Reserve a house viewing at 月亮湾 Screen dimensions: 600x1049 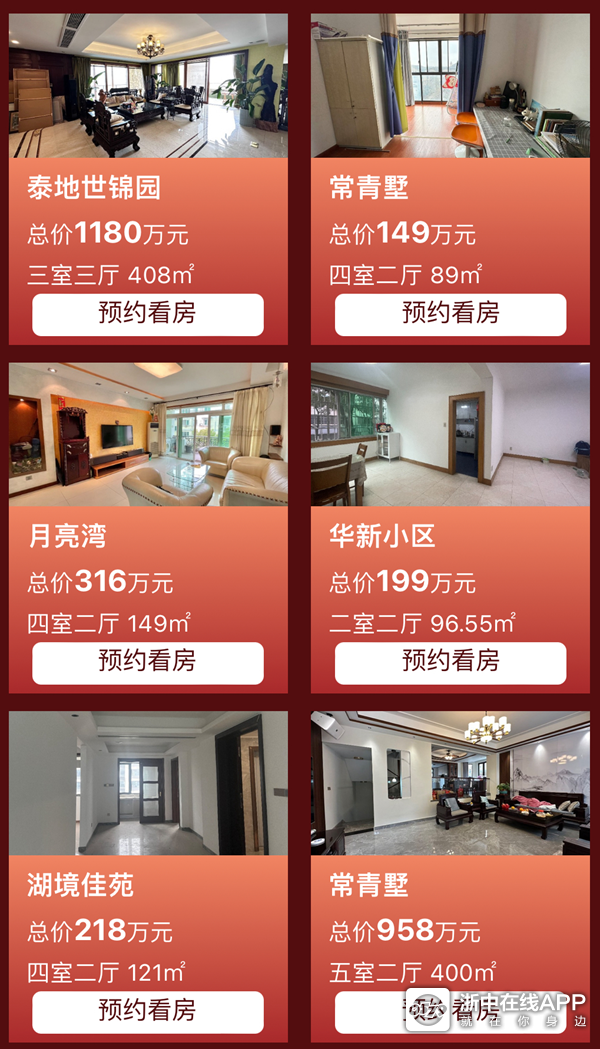pos(148,662)
